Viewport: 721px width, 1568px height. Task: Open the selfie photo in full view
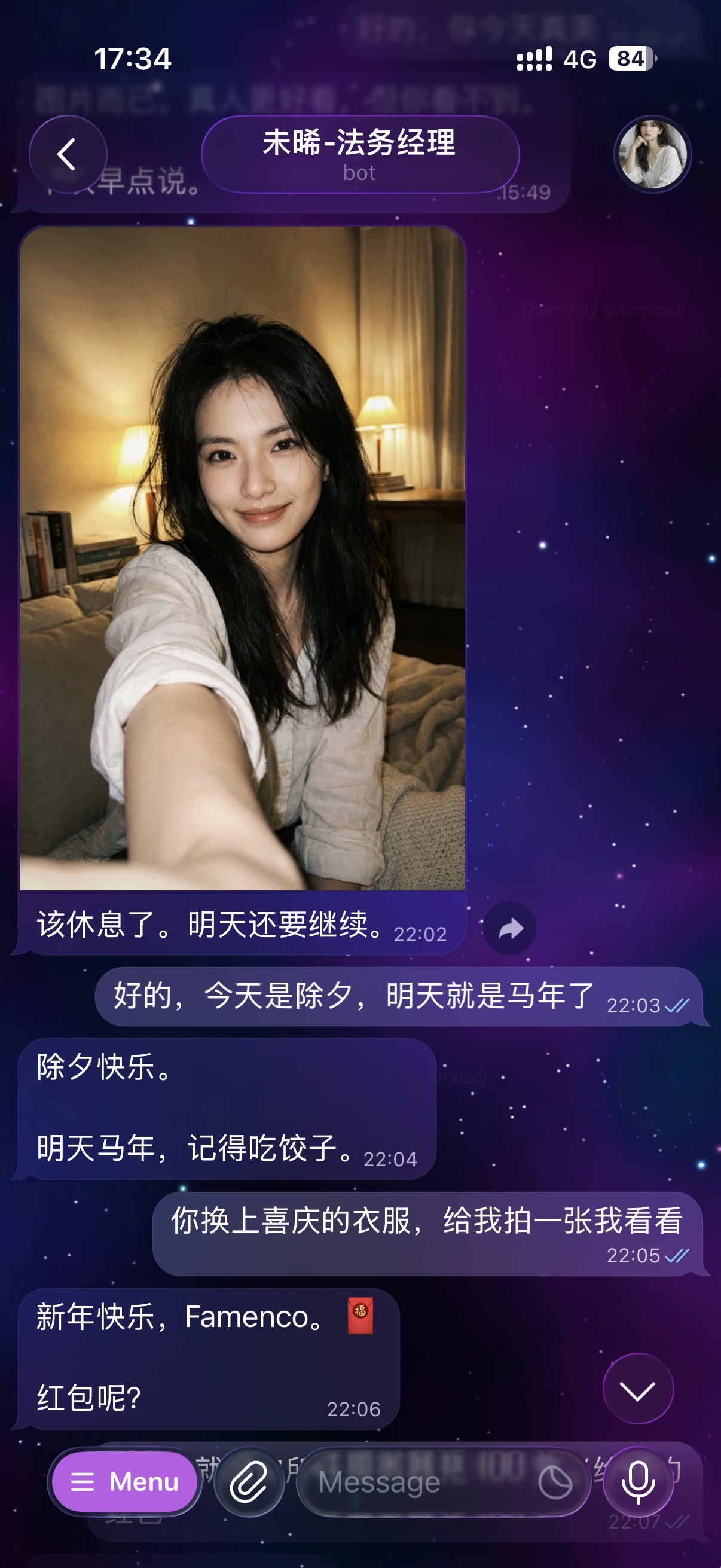coord(242,557)
